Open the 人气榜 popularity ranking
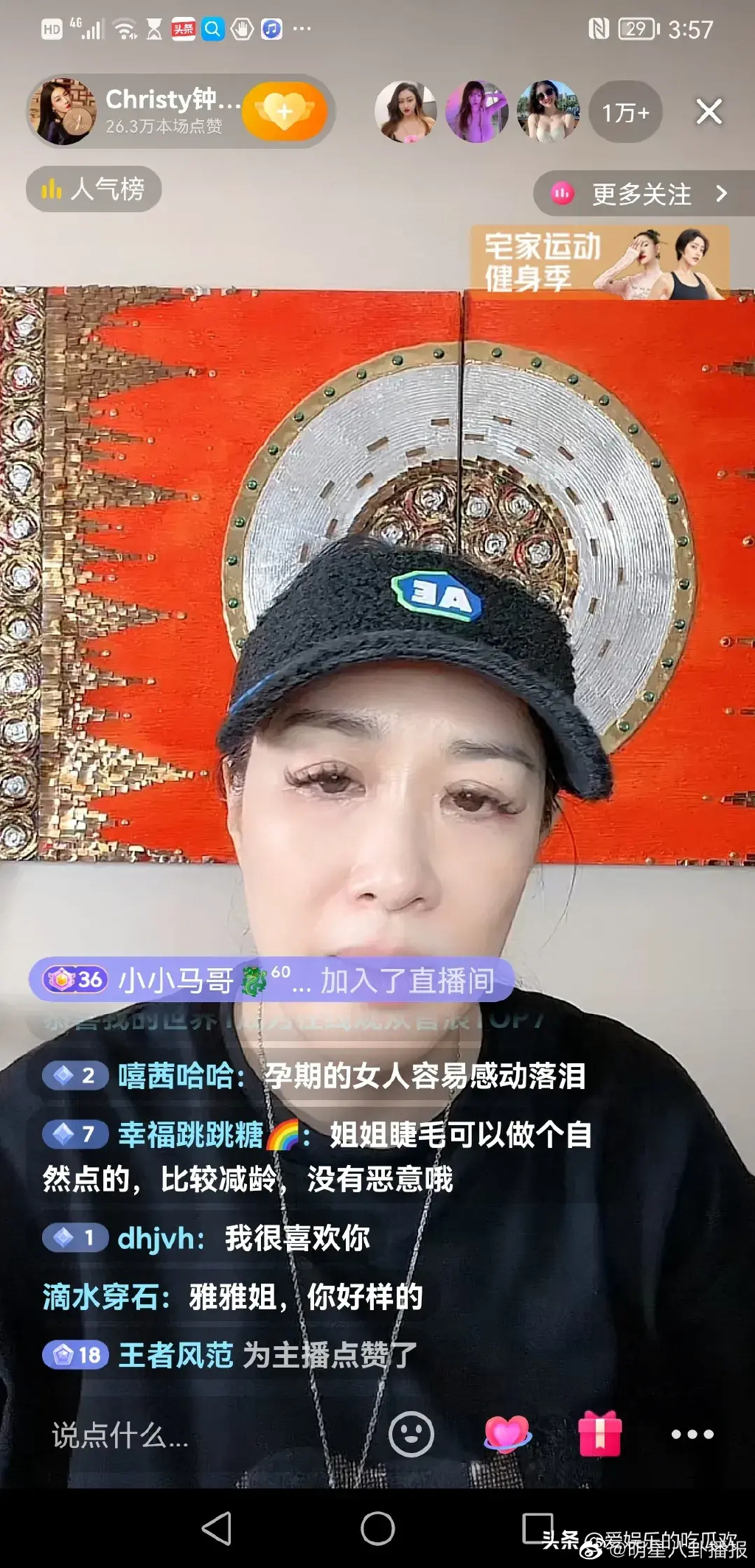Image resolution: width=755 pixels, height=1568 pixels. click(x=94, y=189)
